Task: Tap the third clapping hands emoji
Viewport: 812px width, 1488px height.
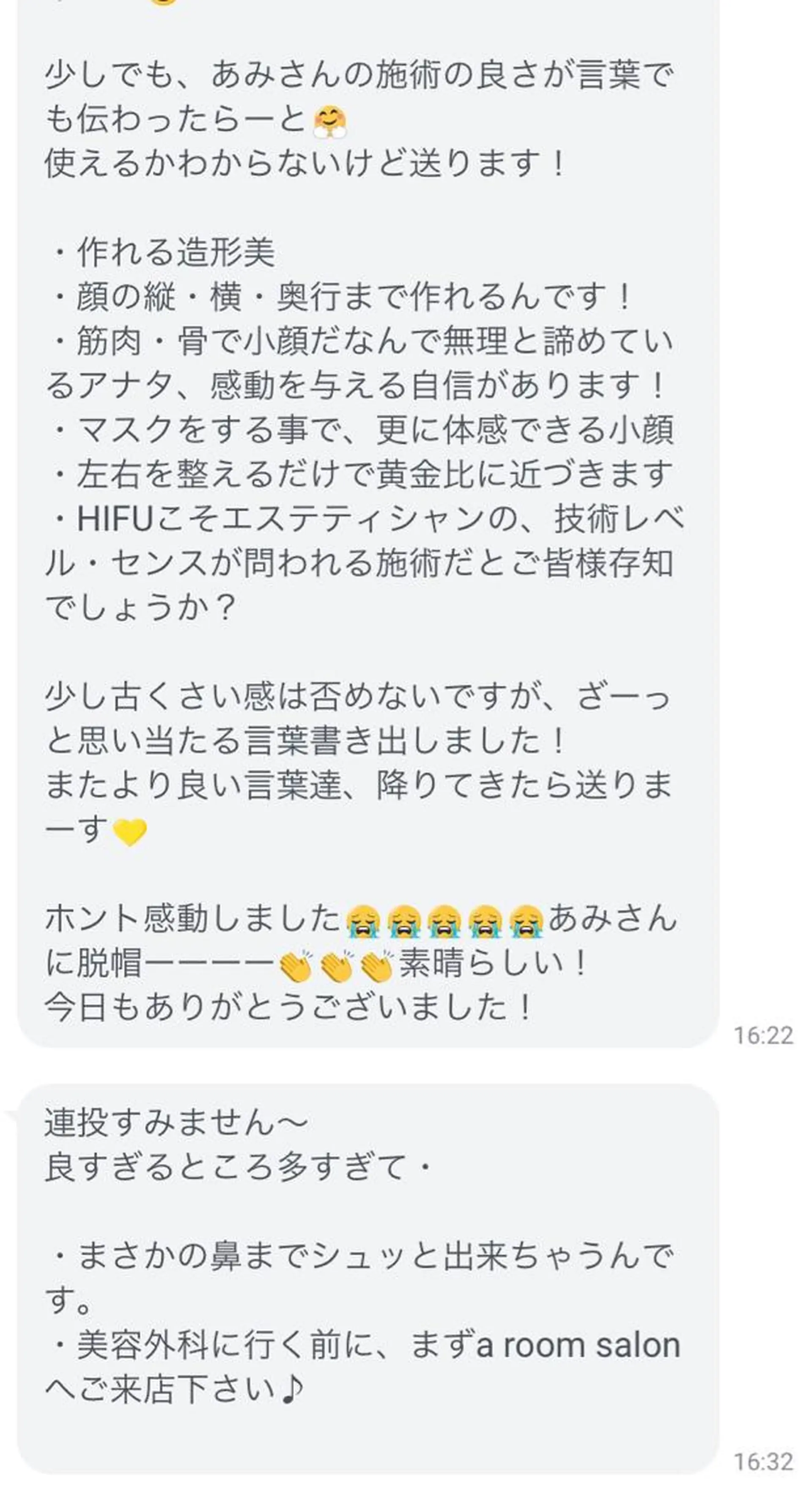Action: [376, 962]
